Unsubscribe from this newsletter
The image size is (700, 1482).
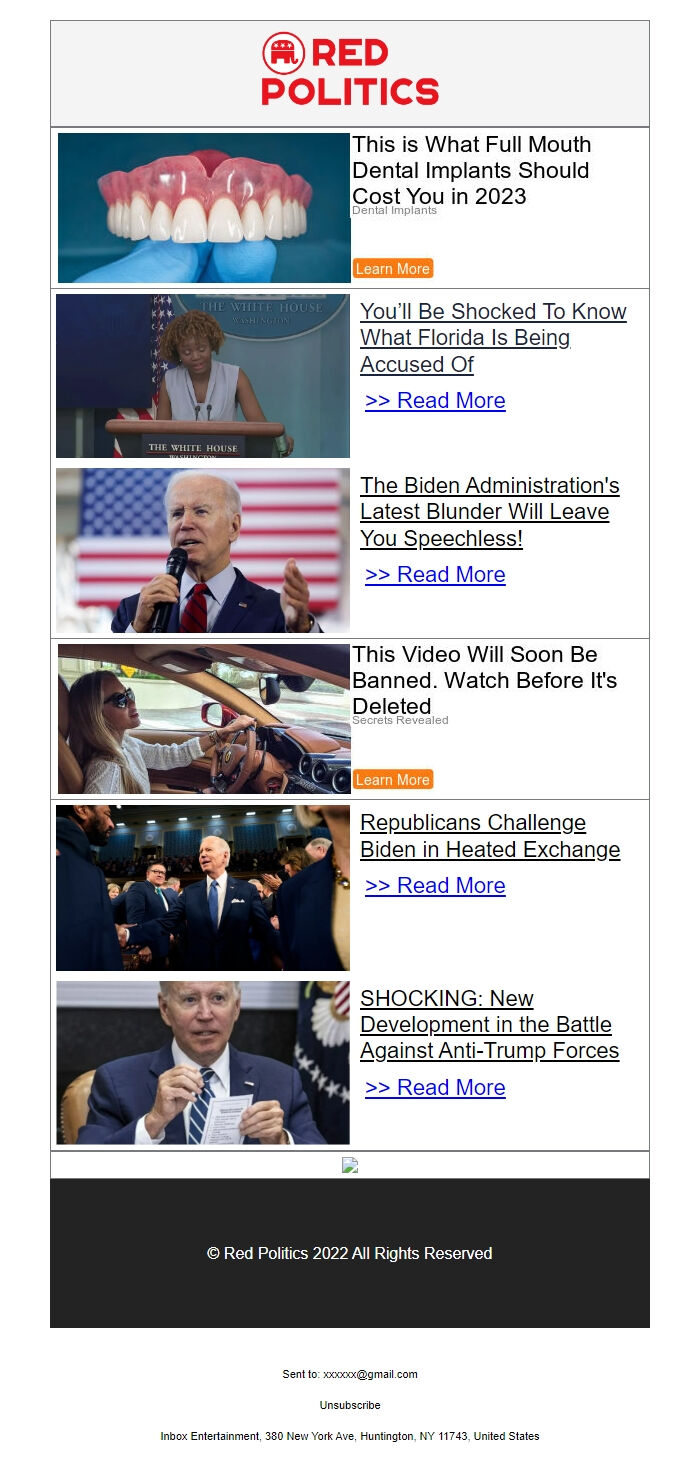350,1405
